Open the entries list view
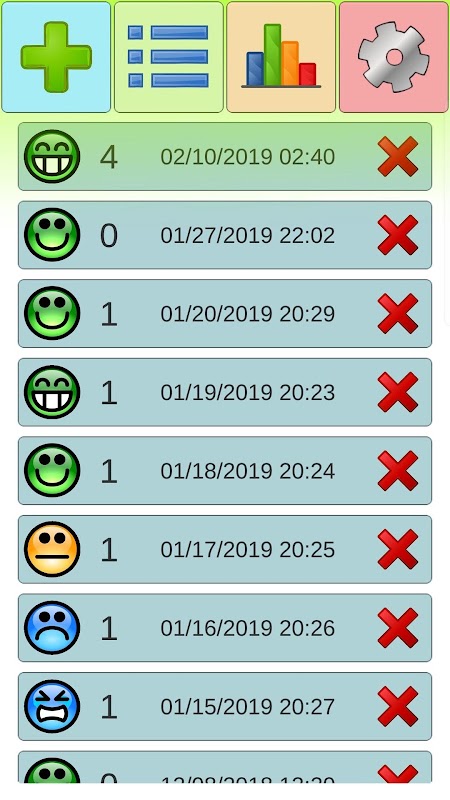This screenshot has height=800, width=450. tap(169, 57)
